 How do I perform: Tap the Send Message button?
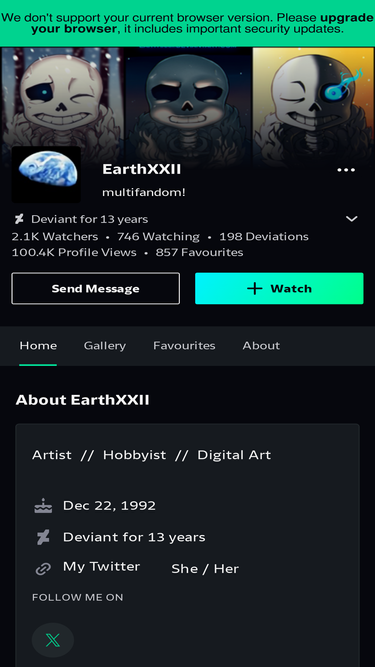point(96,288)
